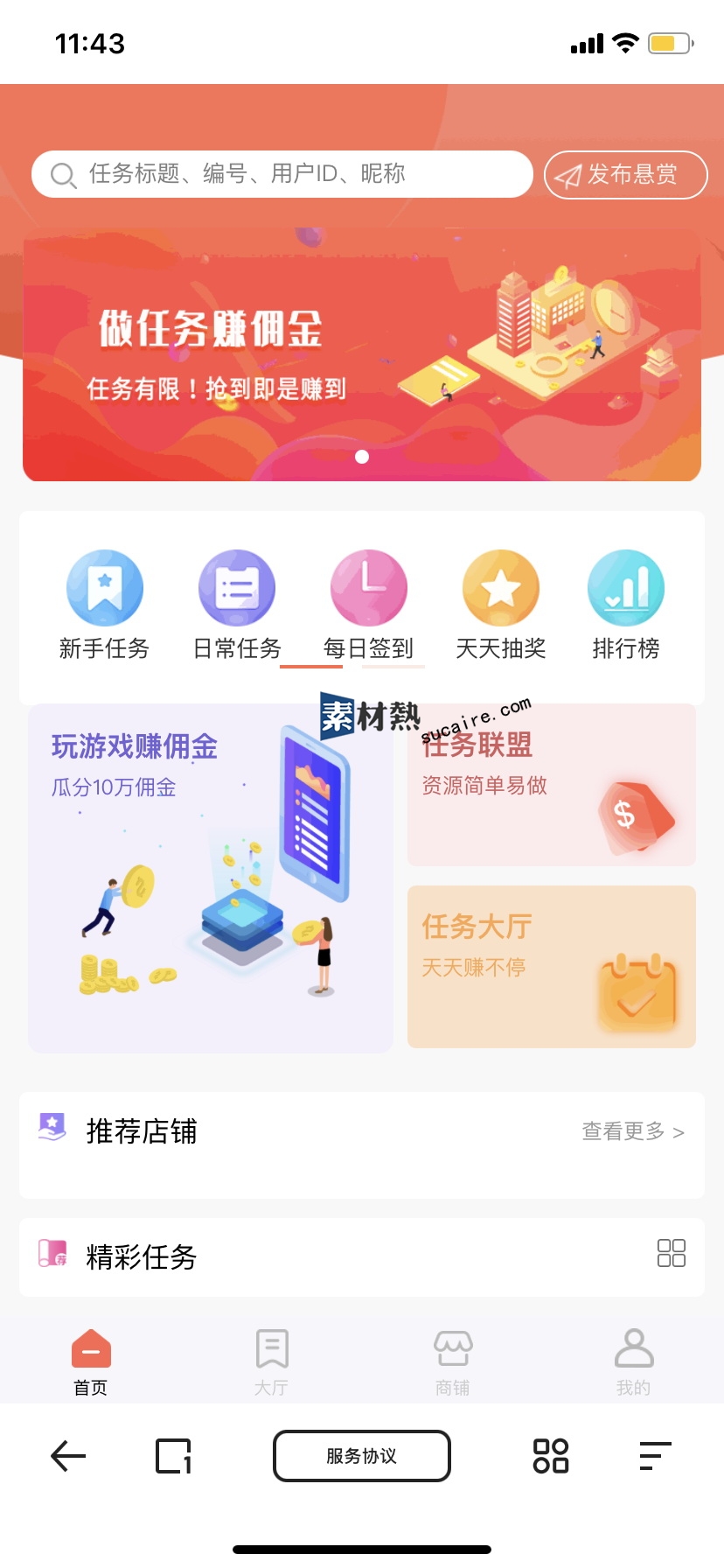Open the browser menu lines icon
This screenshot has width=724, height=1568.
[656, 1456]
